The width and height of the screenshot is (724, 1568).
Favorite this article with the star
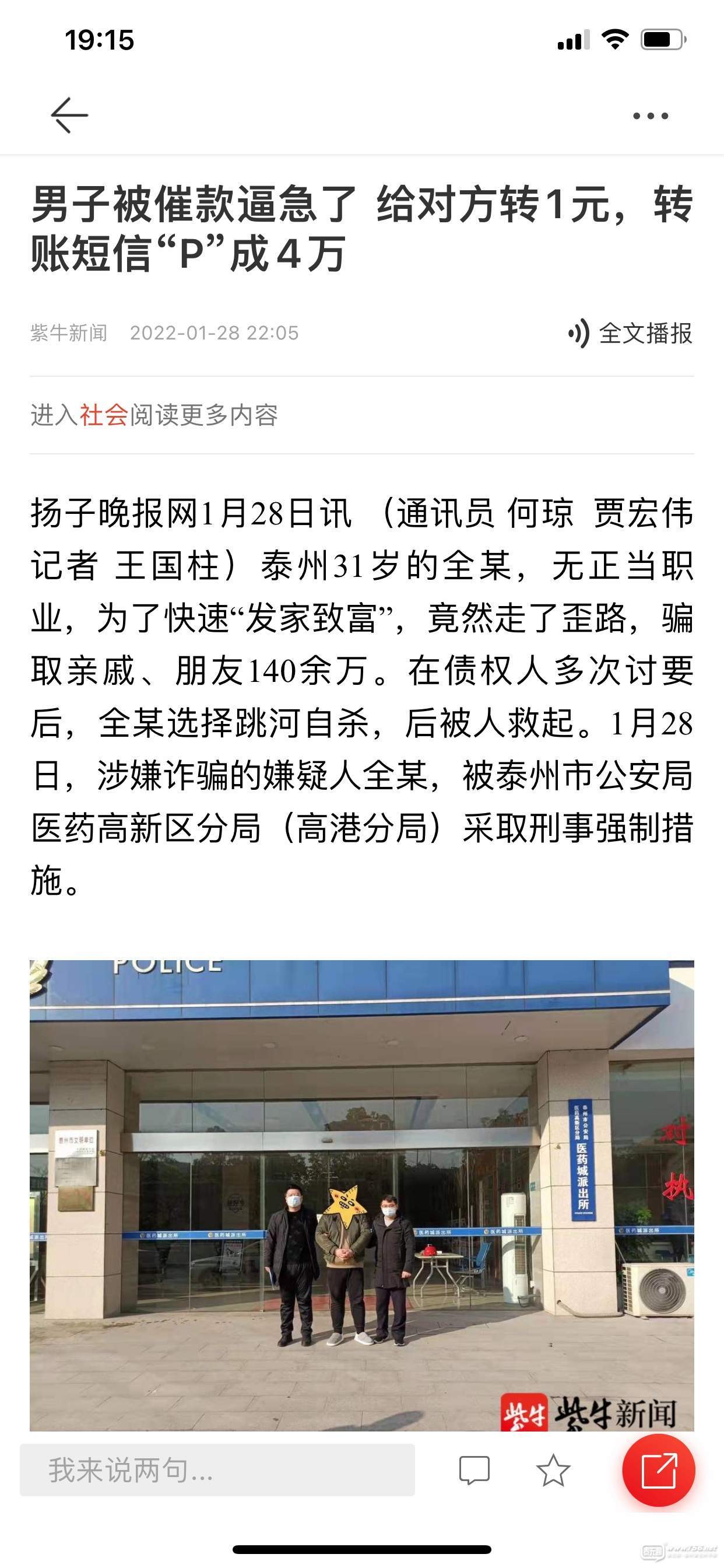coord(553,1471)
